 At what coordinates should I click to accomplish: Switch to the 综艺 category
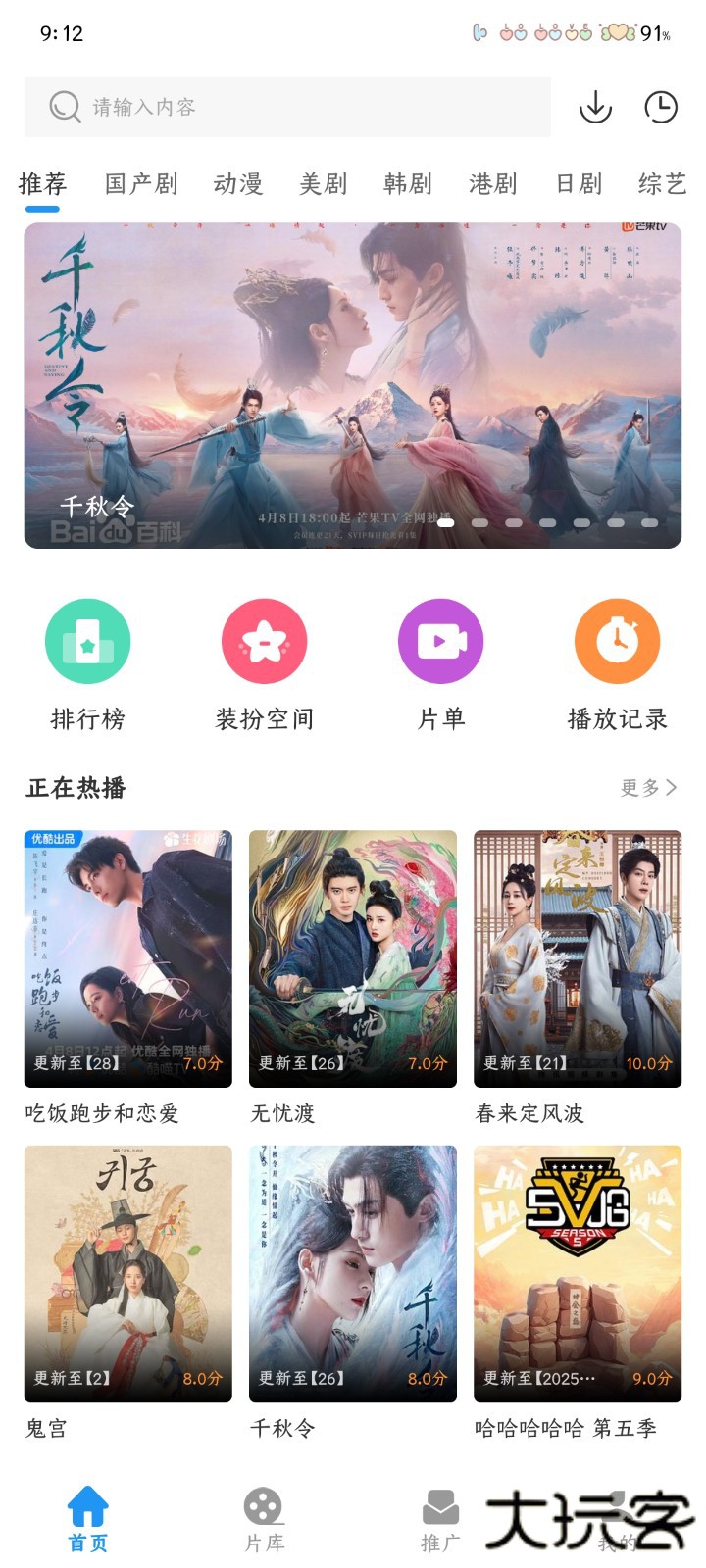tap(662, 184)
